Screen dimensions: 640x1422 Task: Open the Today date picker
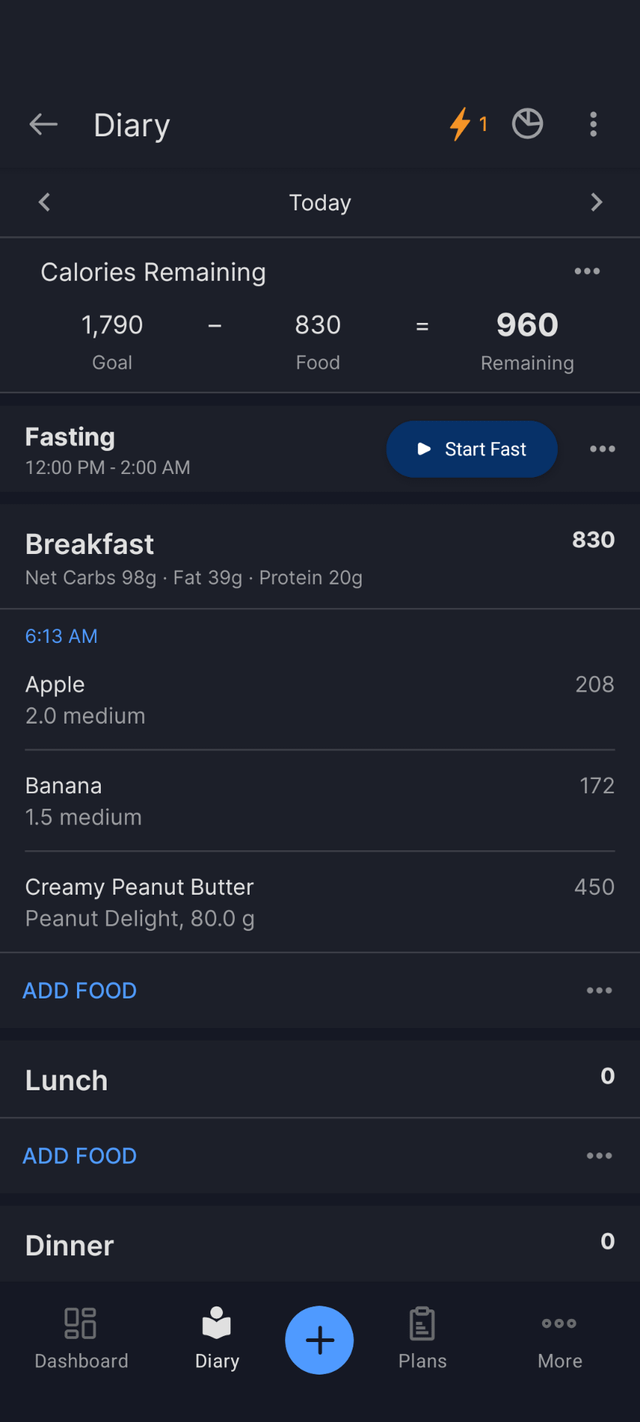click(320, 203)
